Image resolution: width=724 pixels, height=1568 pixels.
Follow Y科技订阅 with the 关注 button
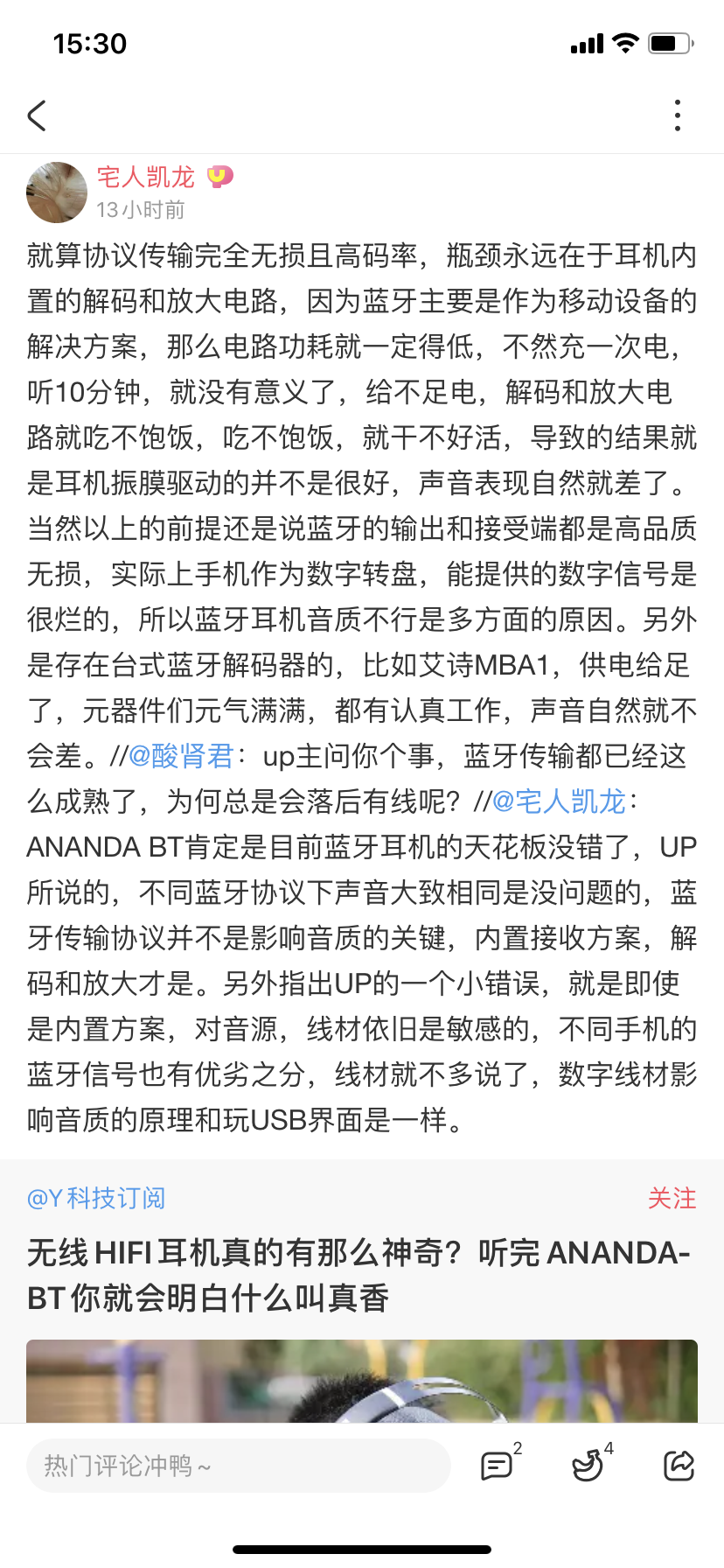(672, 1198)
